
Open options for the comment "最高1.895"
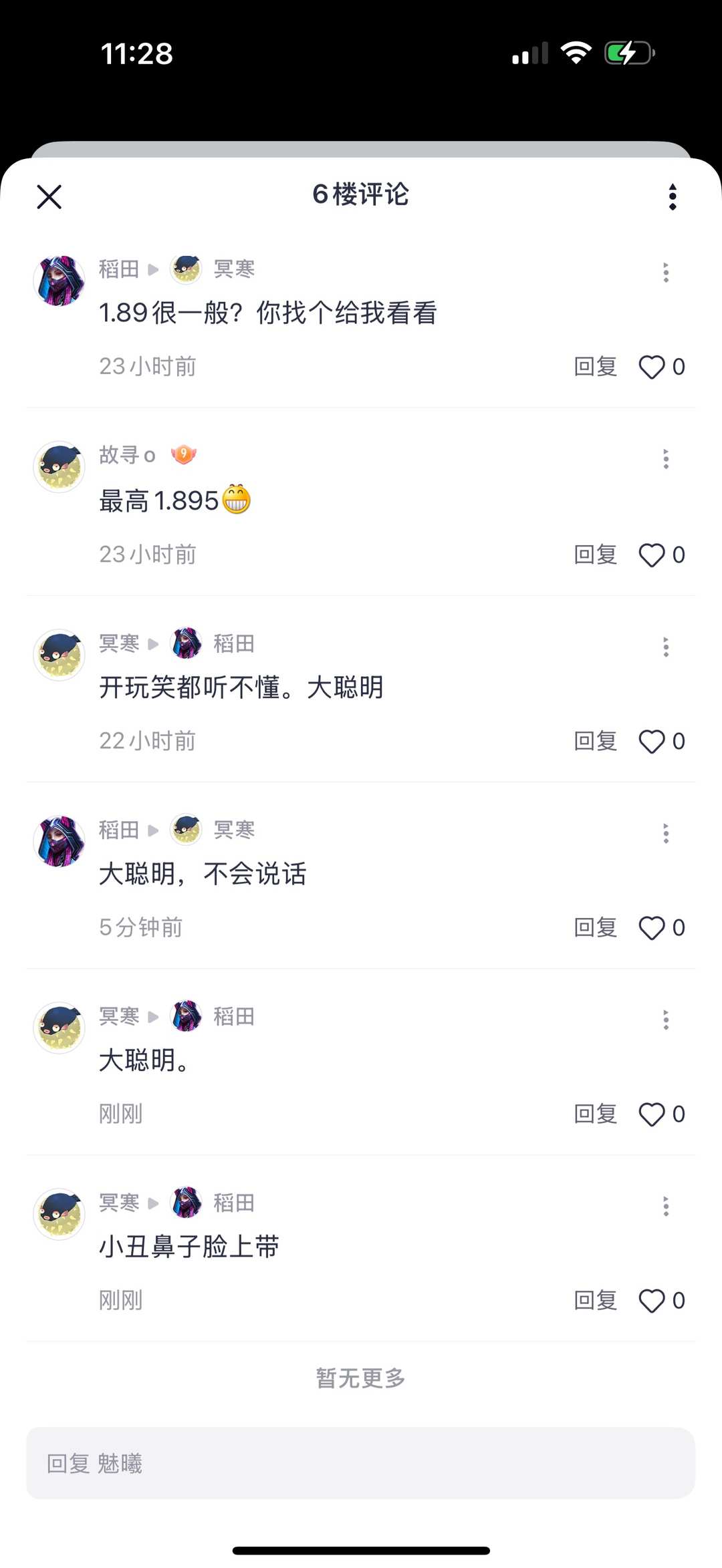pyautogui.click(x=666, y=459)
